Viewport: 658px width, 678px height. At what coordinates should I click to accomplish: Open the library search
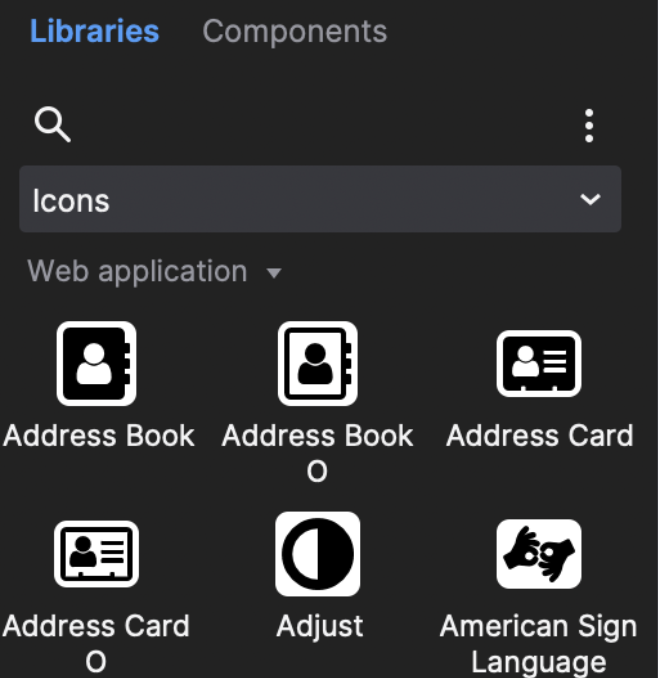[52, 125]
